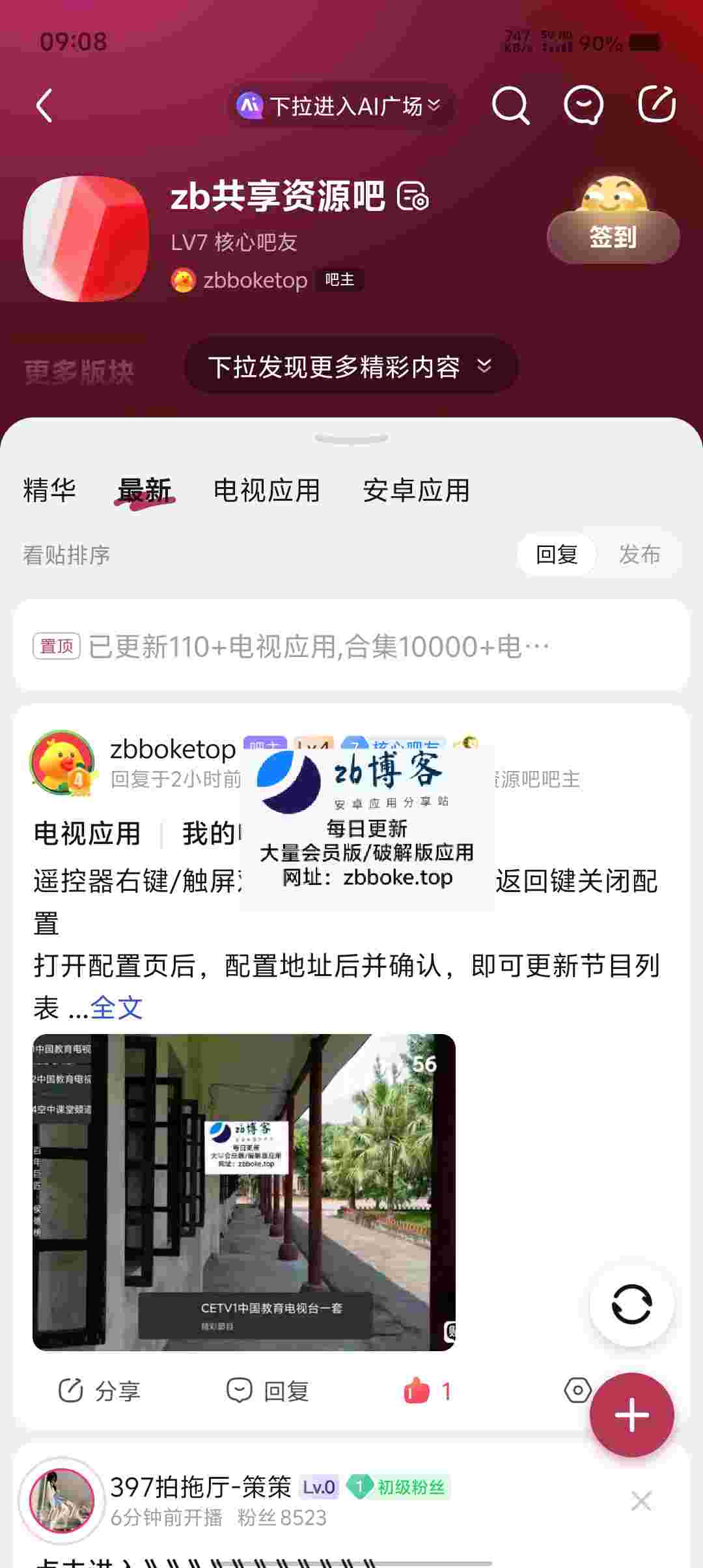703x1568 pixels.
Task: Tap the 签到 sign-in button
Action: (613, 236)
